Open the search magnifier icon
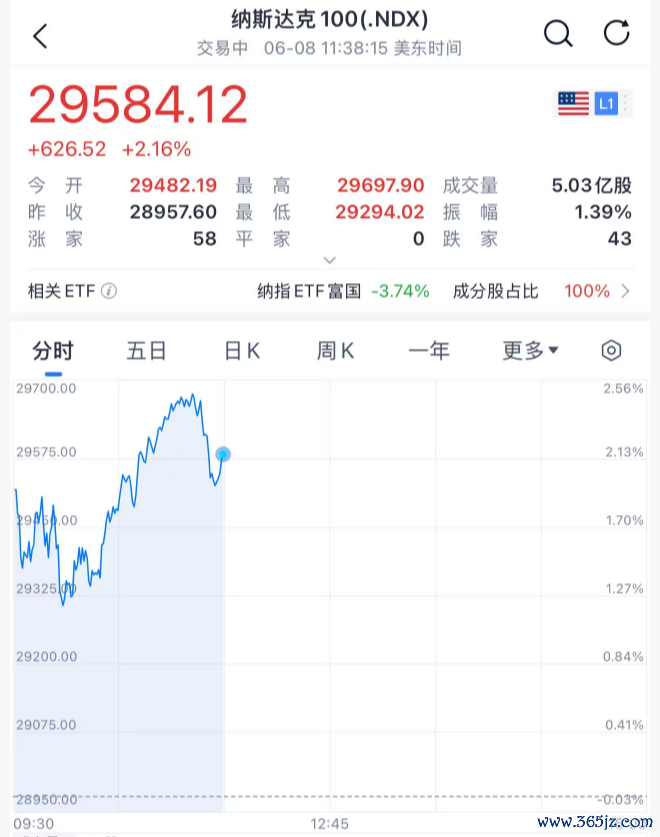Viewport: 660px width, 837px height. pyautogui.click(x=558, y=33)
